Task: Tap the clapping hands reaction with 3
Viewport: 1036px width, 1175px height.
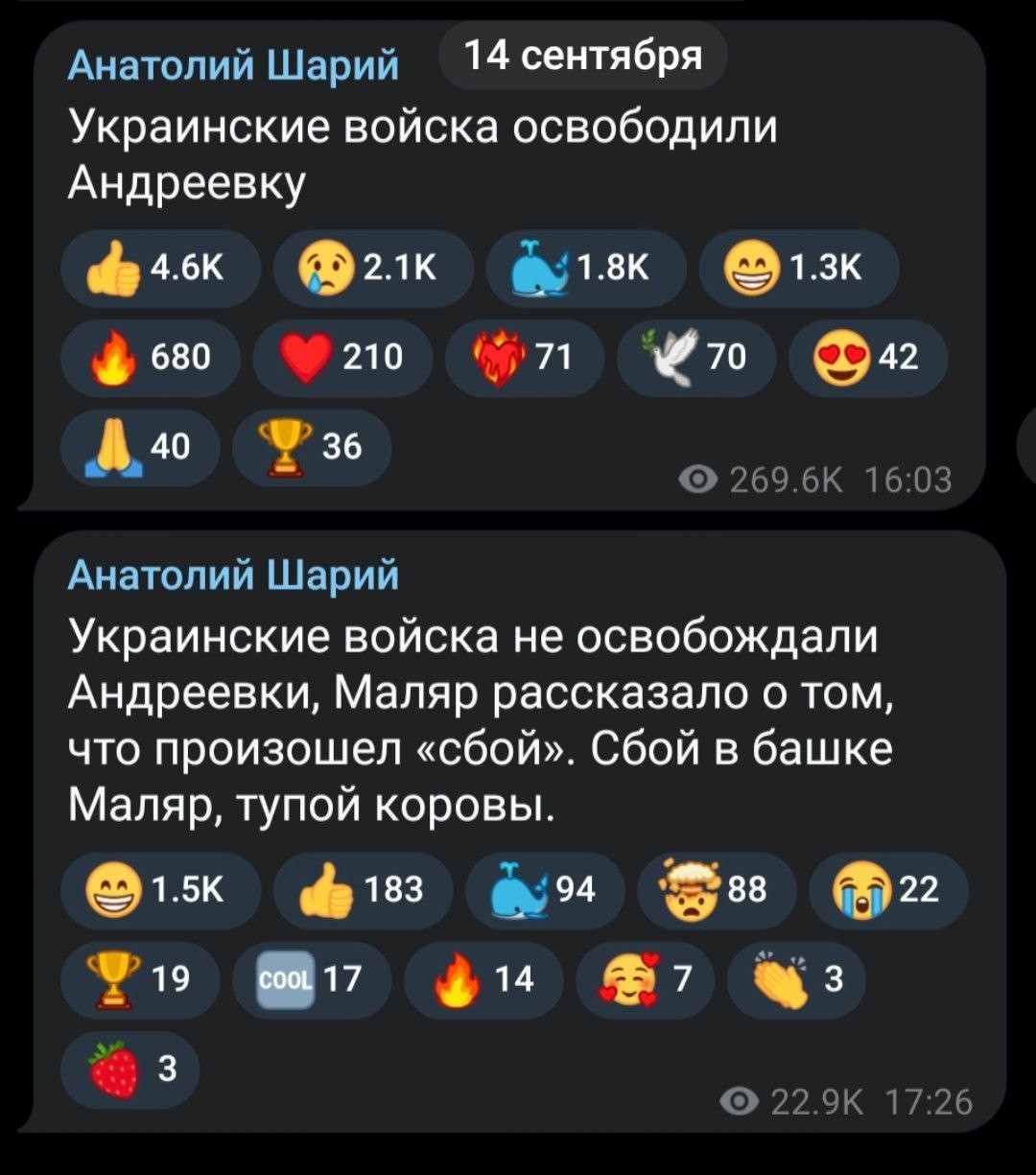Action: 796,980
